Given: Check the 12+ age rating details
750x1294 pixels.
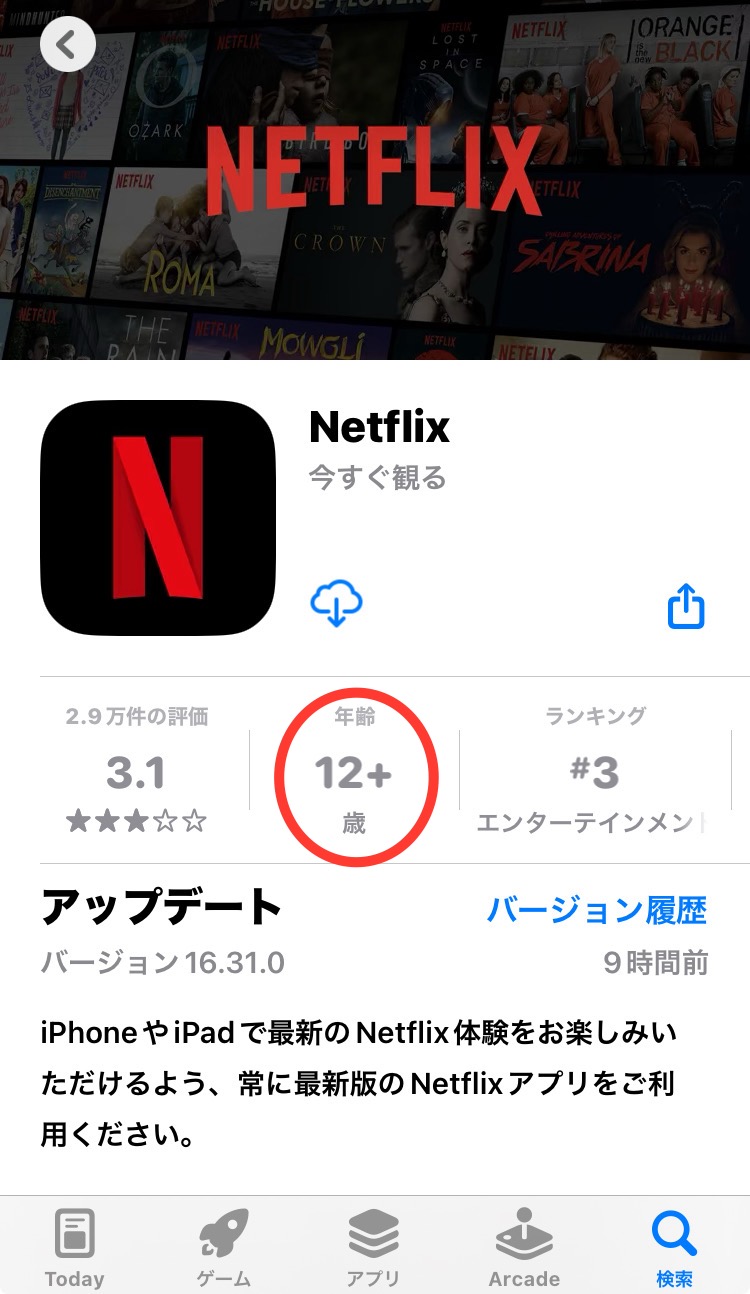Looking at the screenshot, I should pyautogui.click(x=354, y=772).
